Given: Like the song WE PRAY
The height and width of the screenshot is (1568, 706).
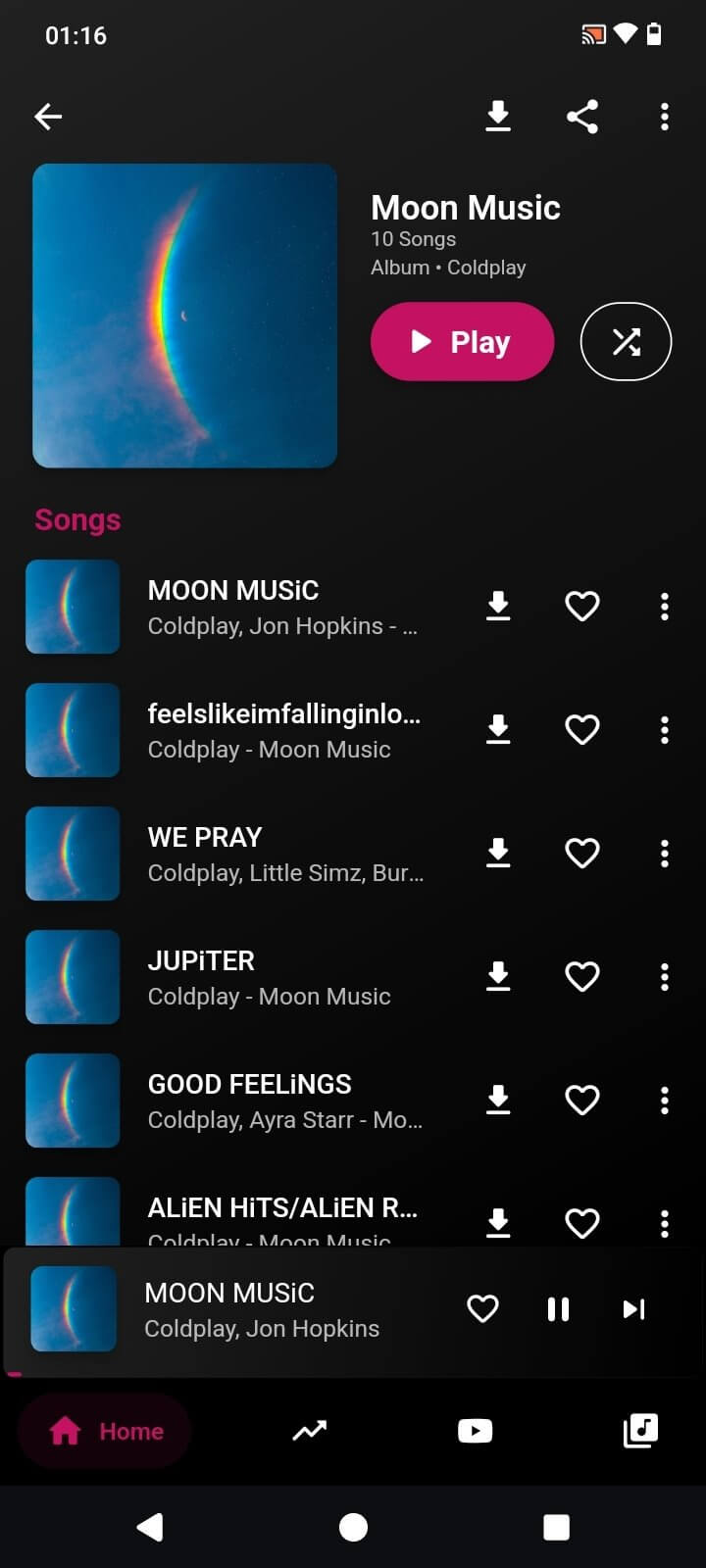Looking at the screenshot, I should coord(582,854).
